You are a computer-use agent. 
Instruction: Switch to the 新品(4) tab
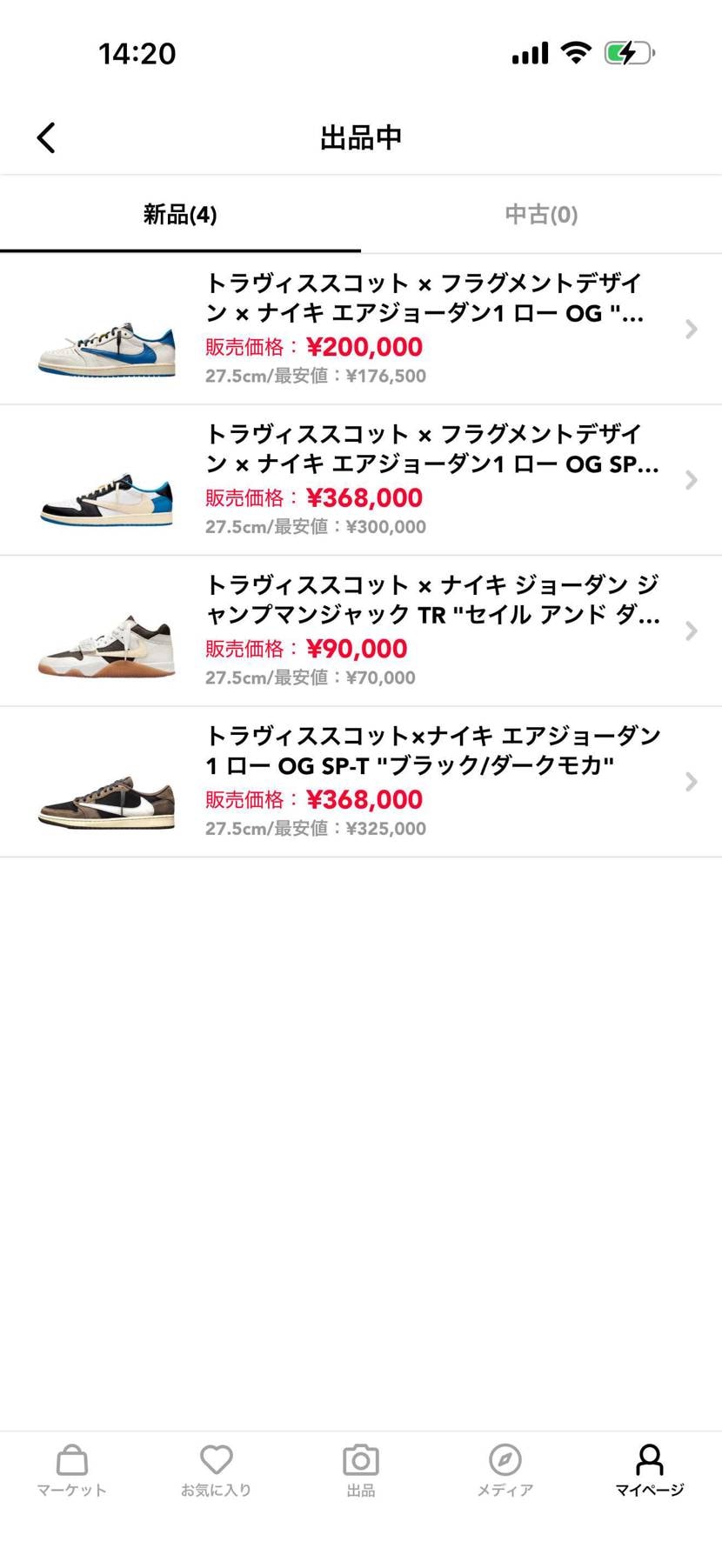click(179, 215)
